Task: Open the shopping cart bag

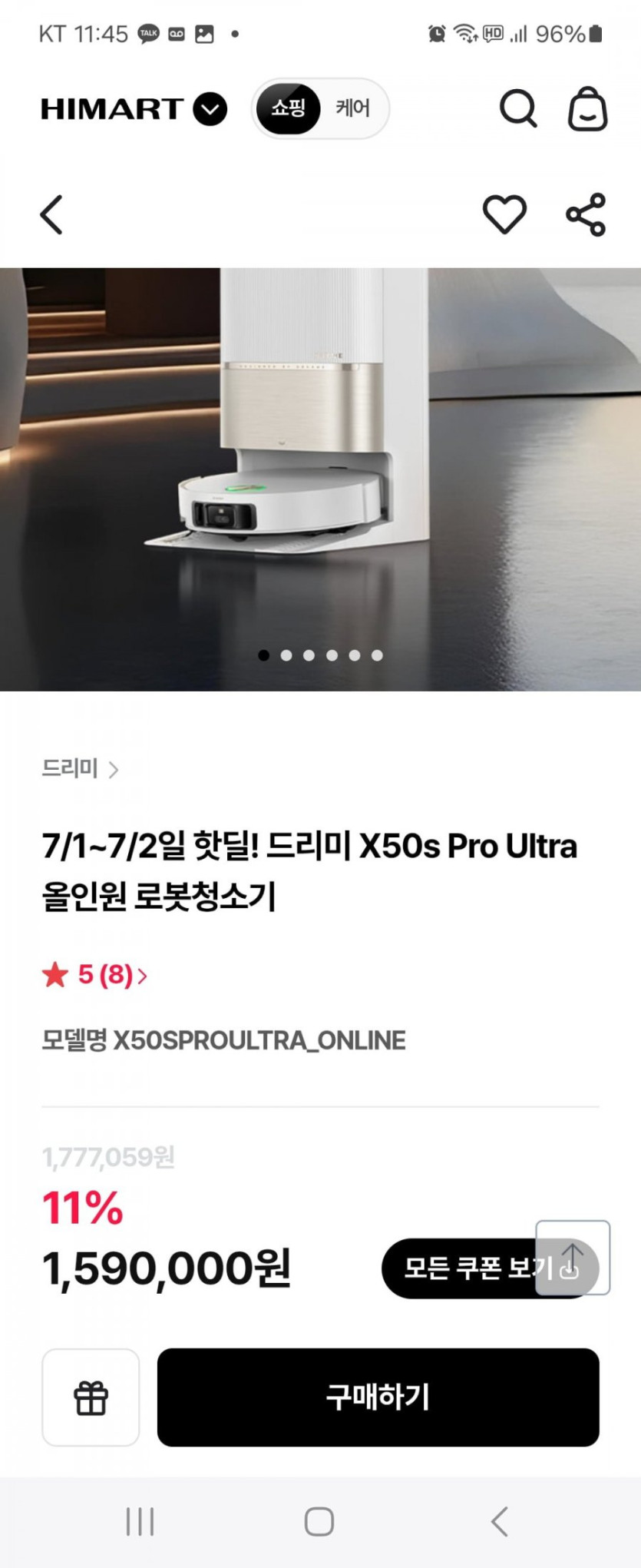Action: [588, 109]
